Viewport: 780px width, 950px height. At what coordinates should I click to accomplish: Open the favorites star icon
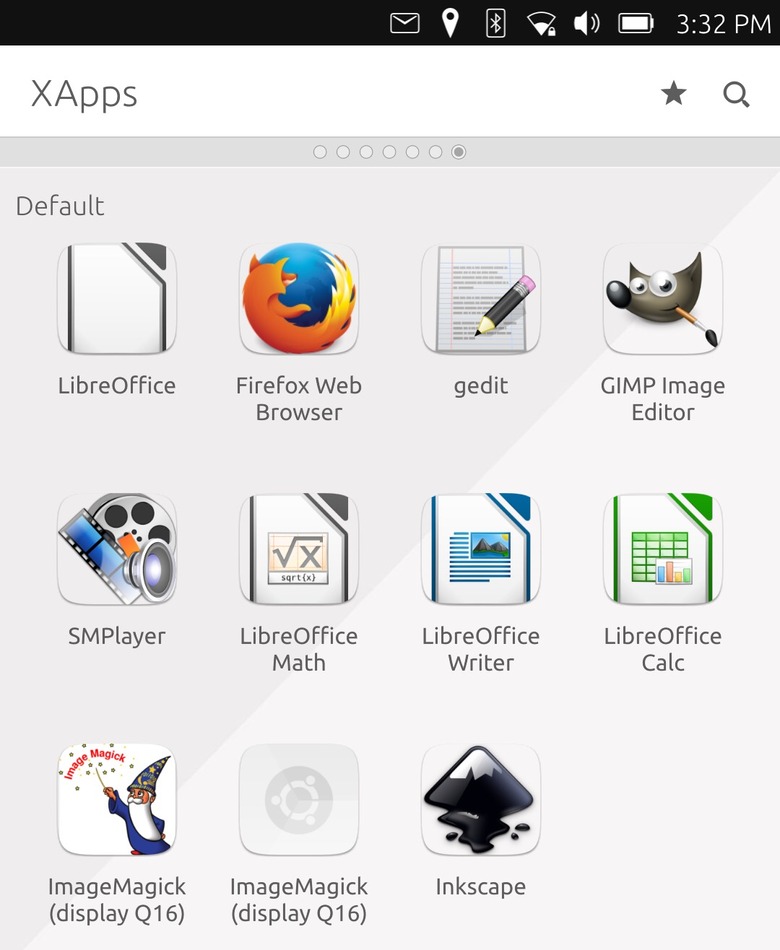point(674,94)
